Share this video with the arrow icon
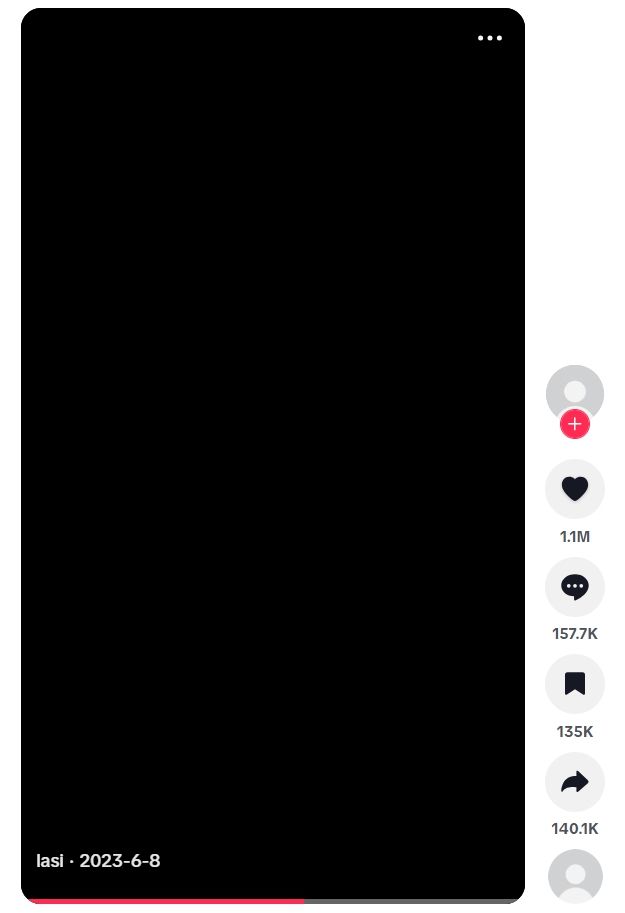The height and width of the screenshot is (913, 625). coord(574,781)
